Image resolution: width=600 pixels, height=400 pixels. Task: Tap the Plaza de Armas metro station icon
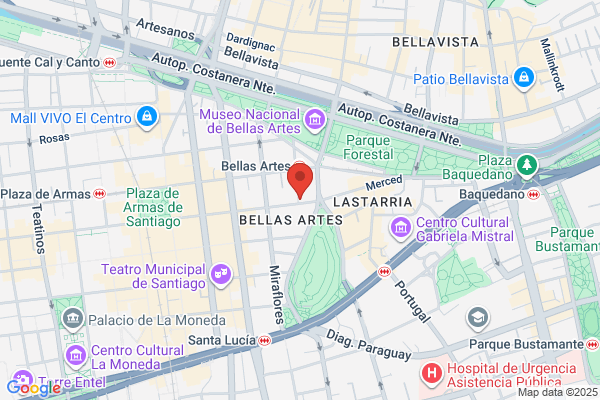pos(99,194)
